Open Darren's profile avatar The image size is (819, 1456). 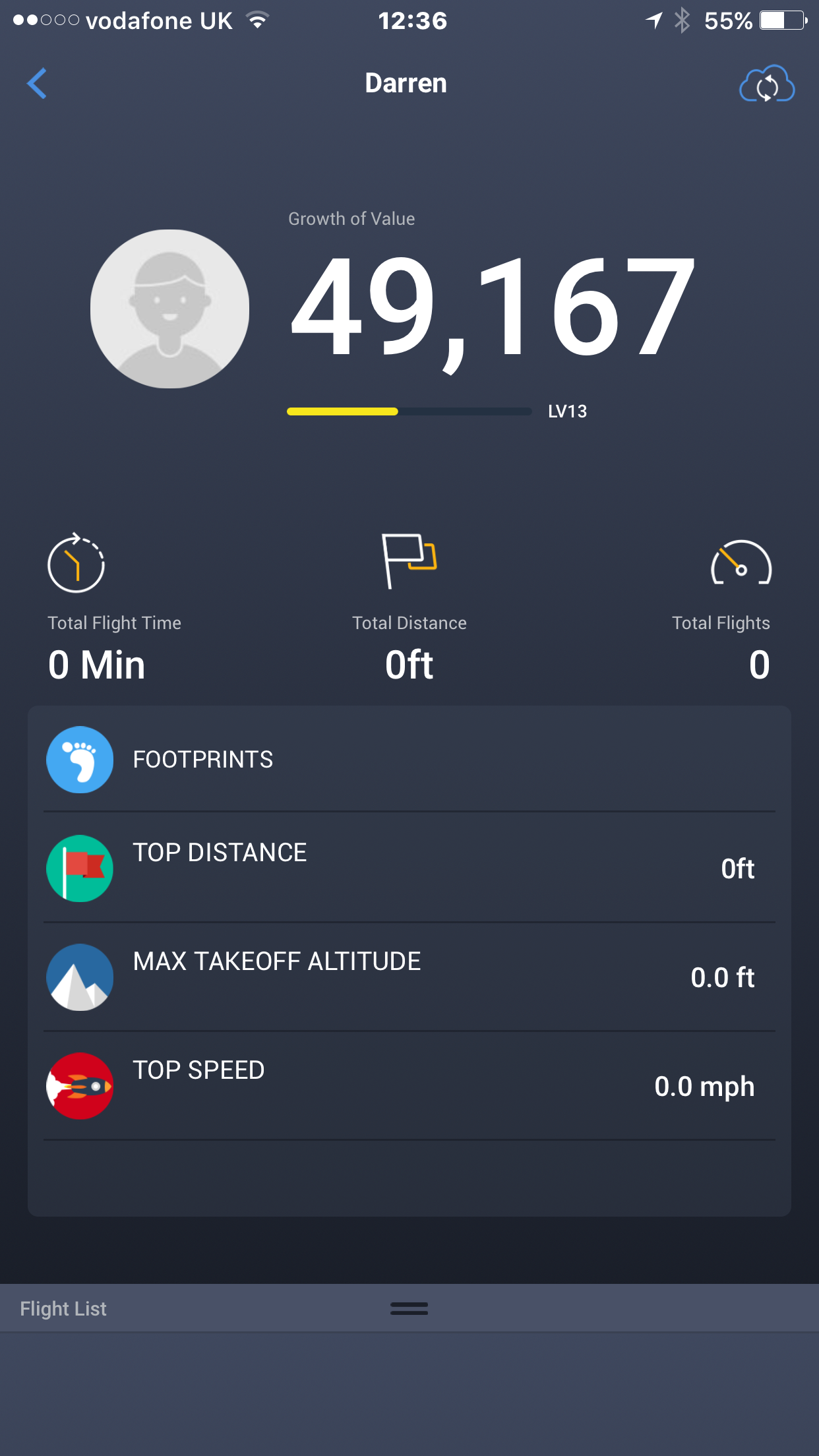tap(169, 309)
